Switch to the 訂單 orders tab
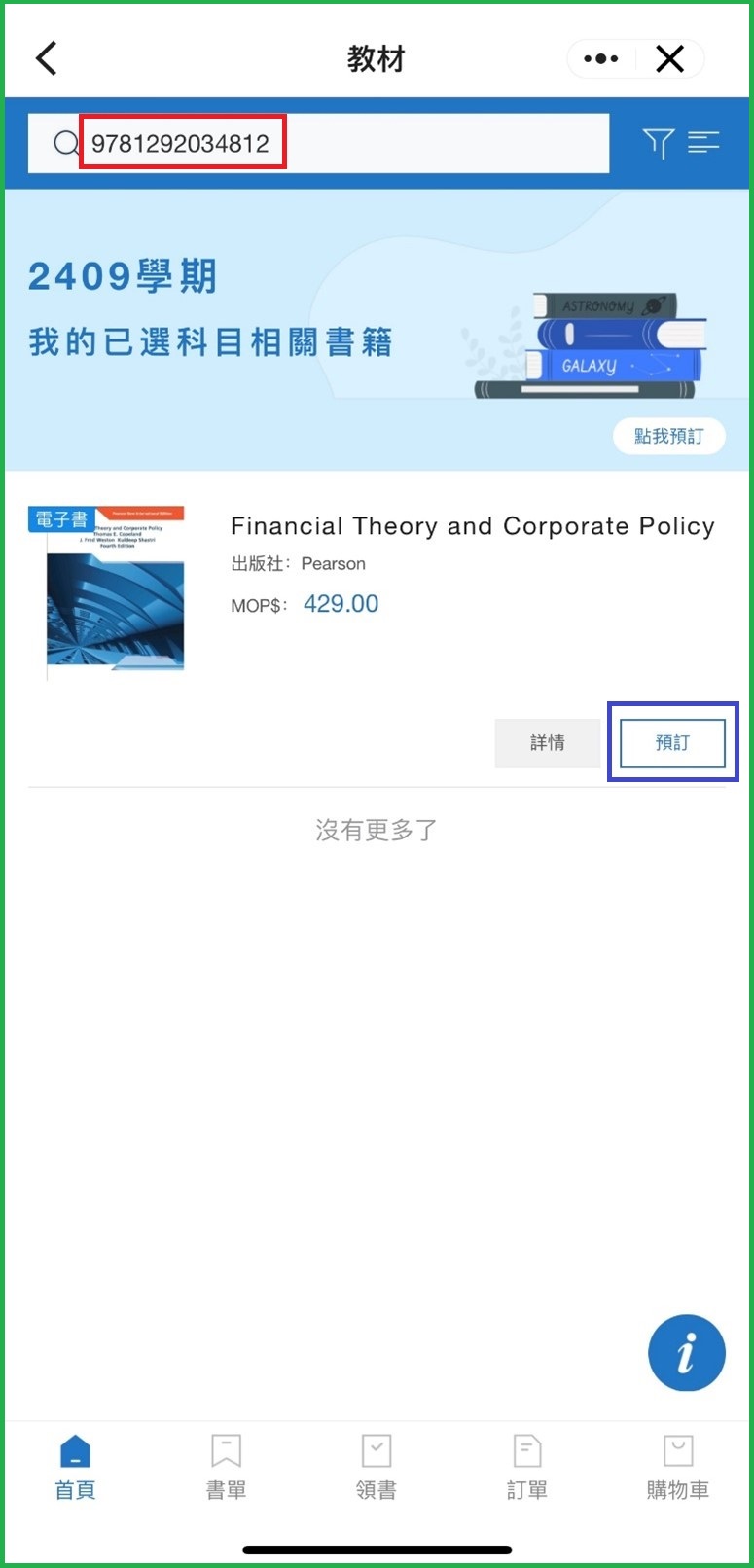The height and width of the screenshot is (1568, 754). 526,1467
